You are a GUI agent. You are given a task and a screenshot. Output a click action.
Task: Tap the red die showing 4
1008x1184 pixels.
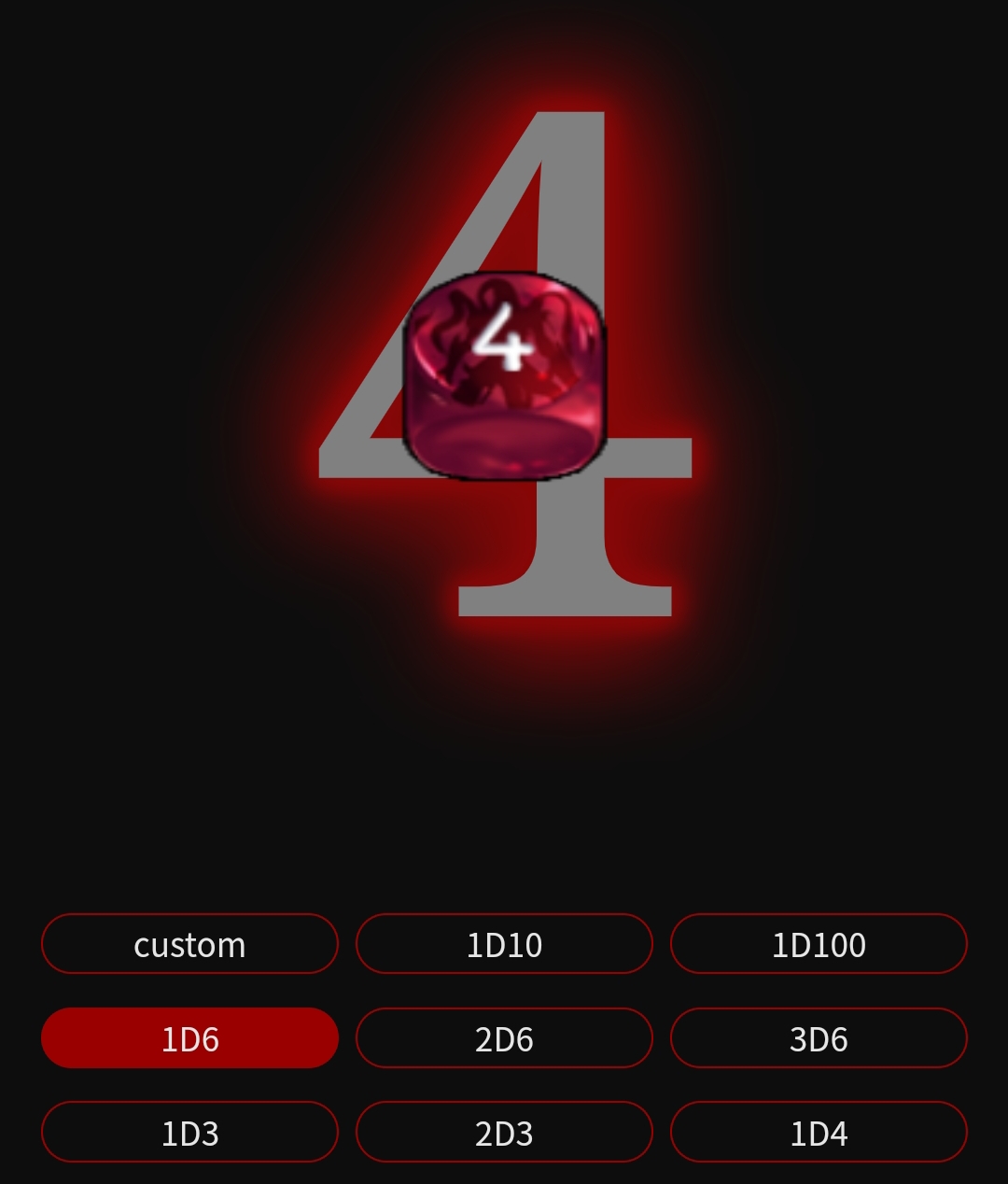[504, 375]
